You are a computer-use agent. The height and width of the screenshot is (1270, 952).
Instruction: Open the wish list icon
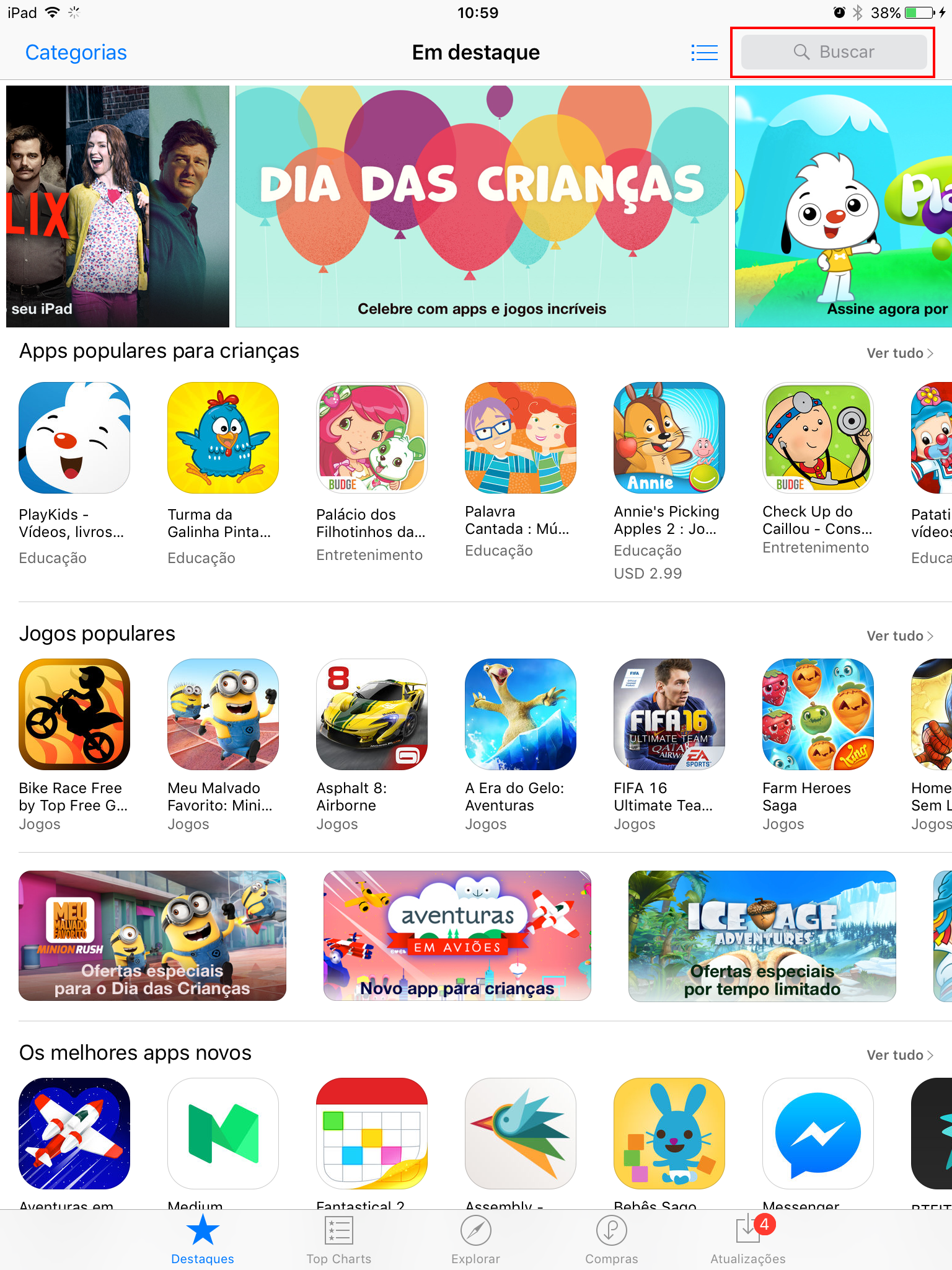pos(704,53)
